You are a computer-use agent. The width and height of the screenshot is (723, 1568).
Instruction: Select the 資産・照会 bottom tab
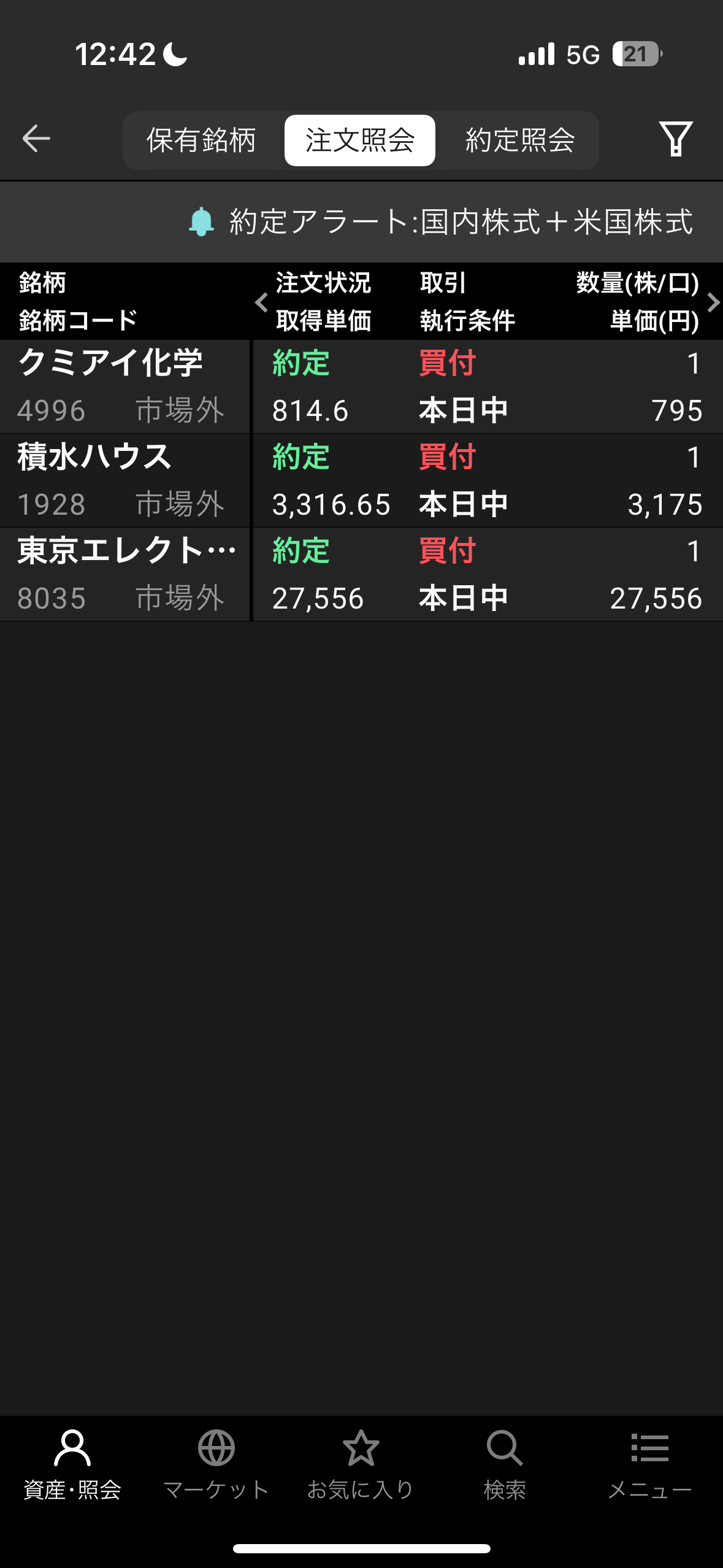click(72, 1465)
